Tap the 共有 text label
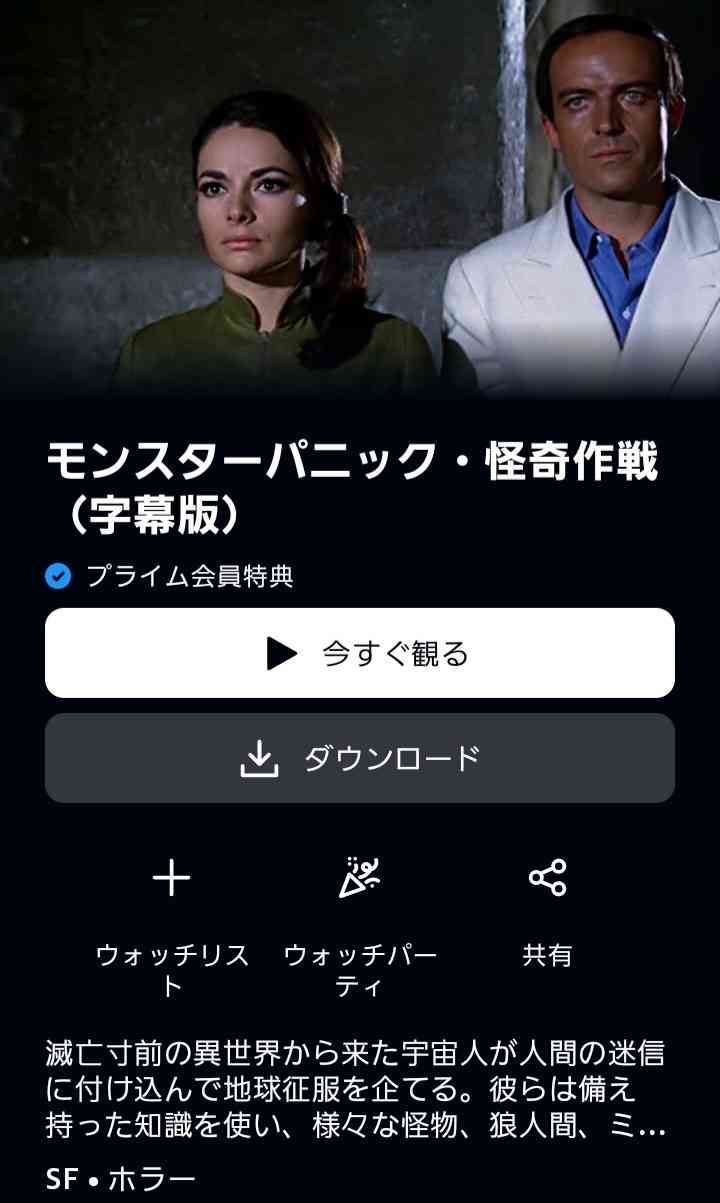Screen dimensions: 720x1203 pyautogui.click(x=547, y=955)
